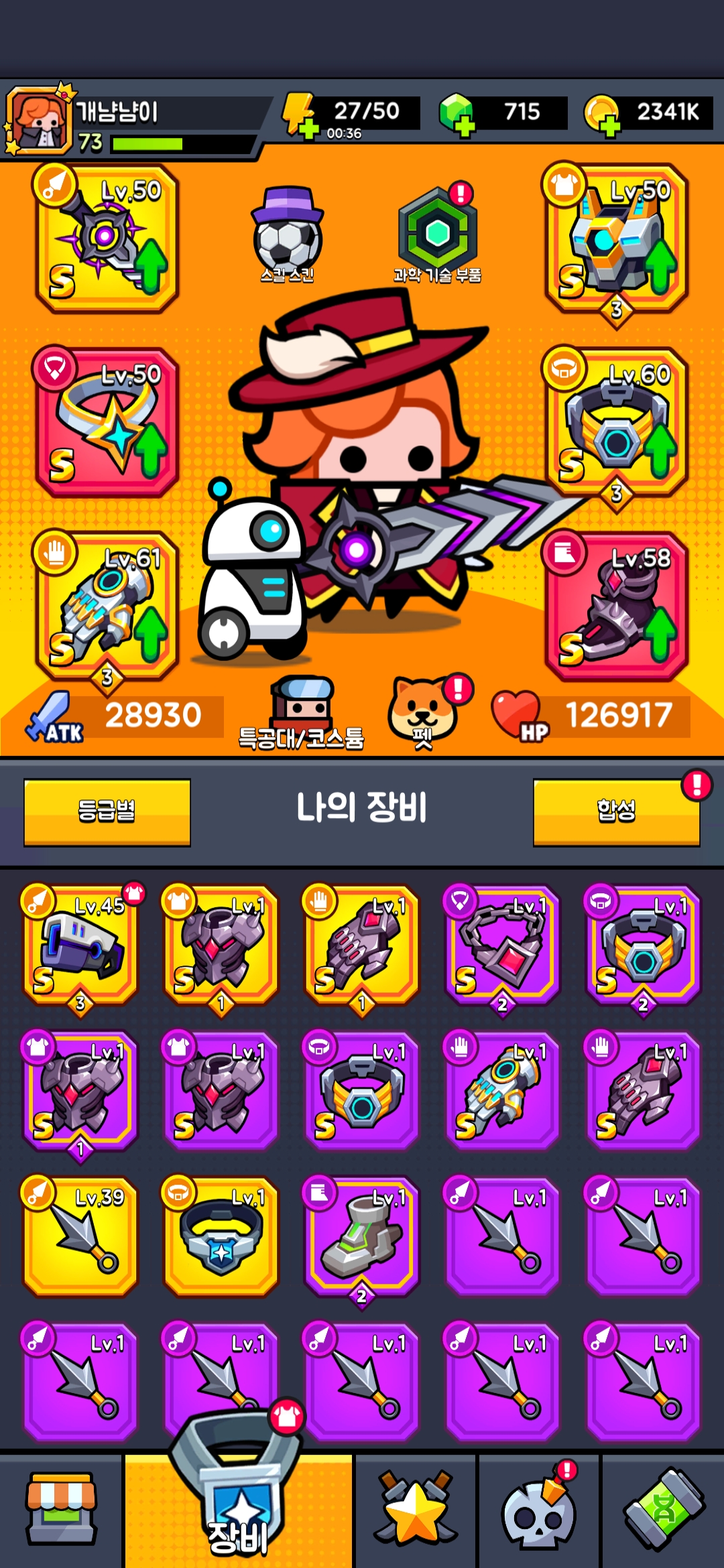724x1568 pixels.
Task: Switch to the crossed swords star tab
Action: click(416, 1510)
